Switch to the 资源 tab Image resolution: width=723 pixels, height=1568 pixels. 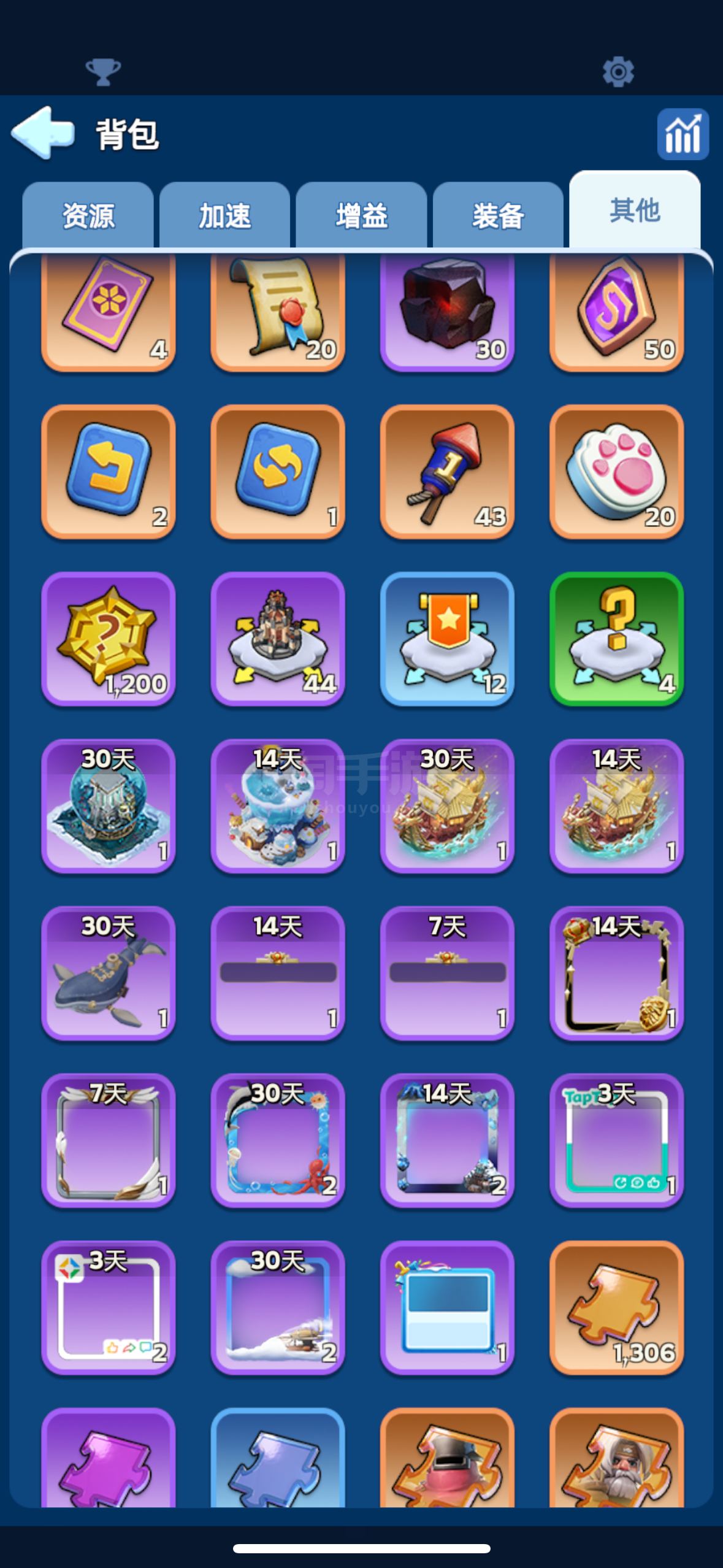coord(88,215)
